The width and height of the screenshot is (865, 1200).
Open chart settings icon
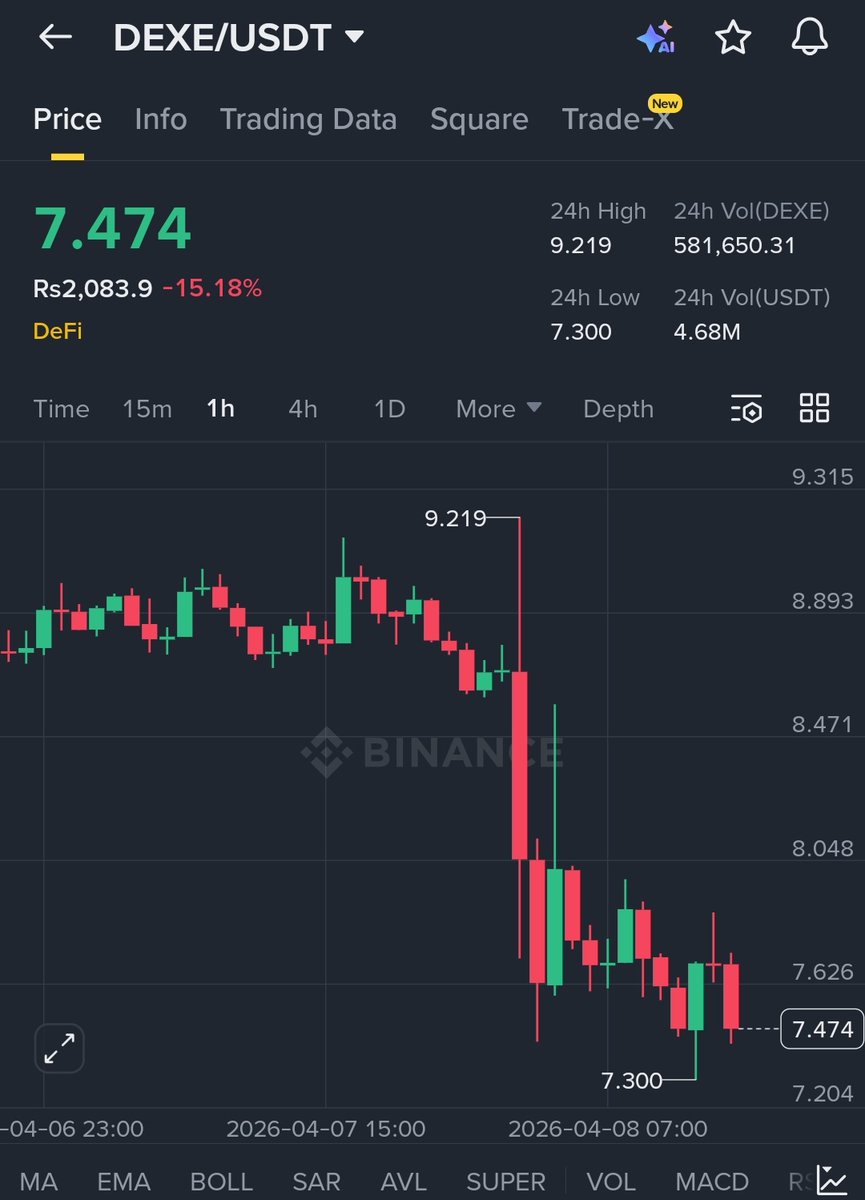click(x=746, y=409)
